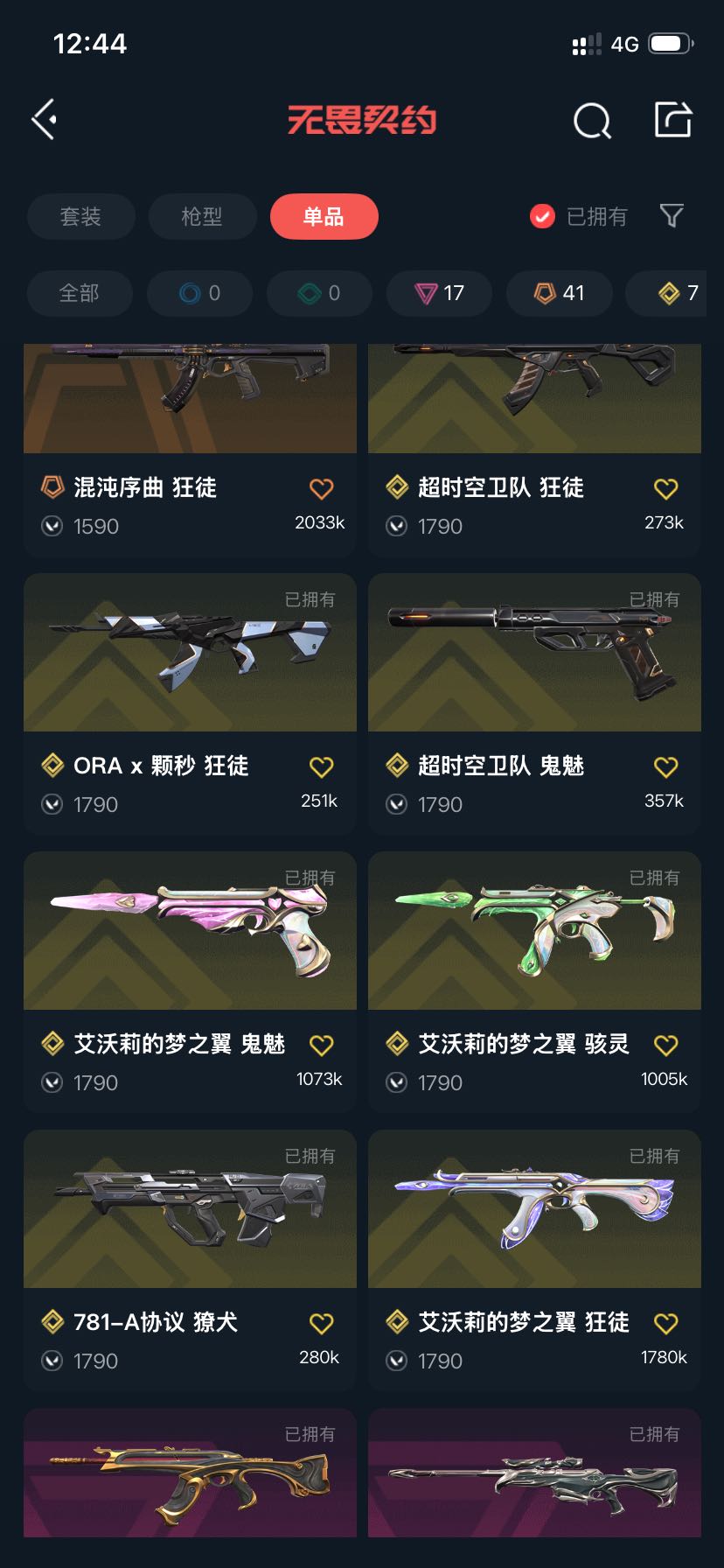Uncheck the 已拥有 checkbox
This screenshot has width=724, height=1568.
click(x=542, y=216)
